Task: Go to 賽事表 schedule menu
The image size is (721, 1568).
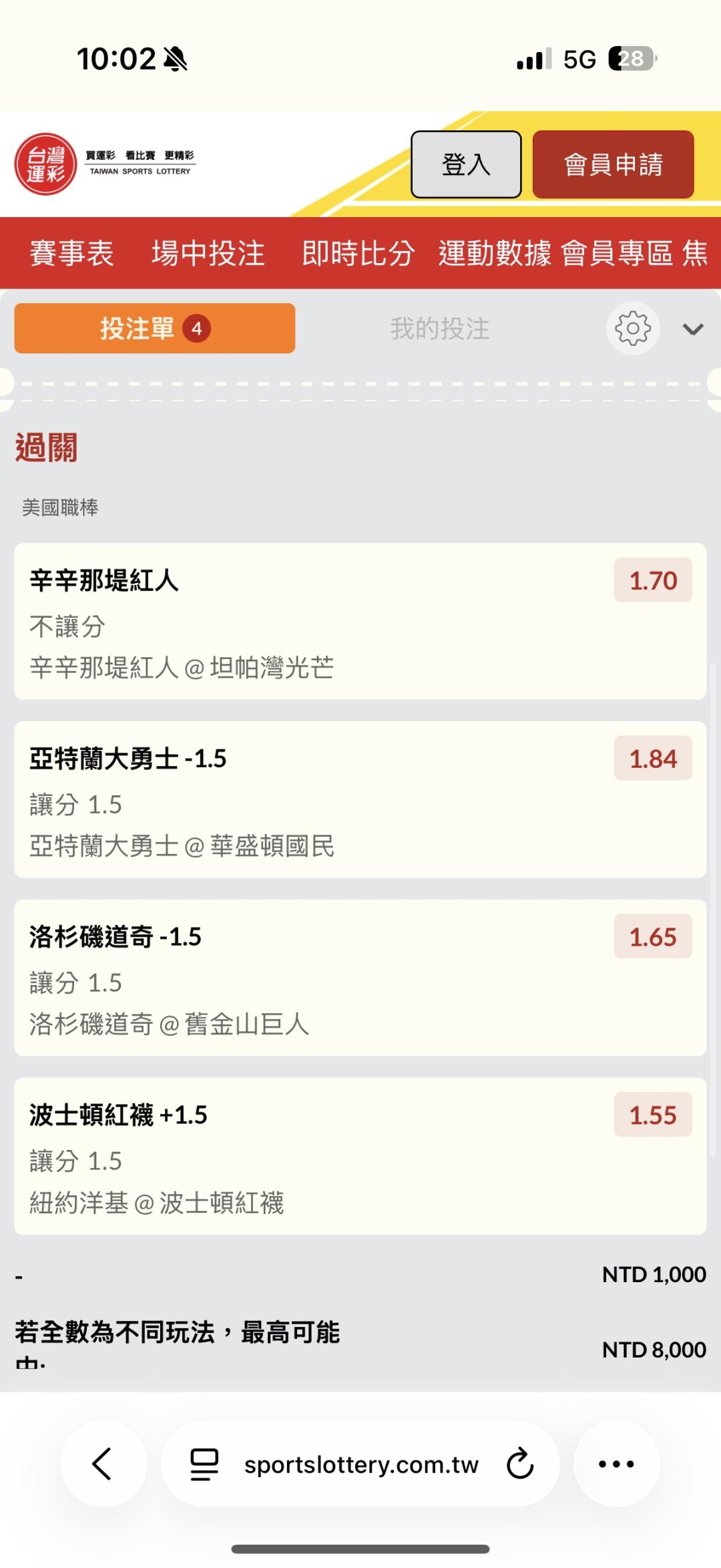Action: pos(71,253)
